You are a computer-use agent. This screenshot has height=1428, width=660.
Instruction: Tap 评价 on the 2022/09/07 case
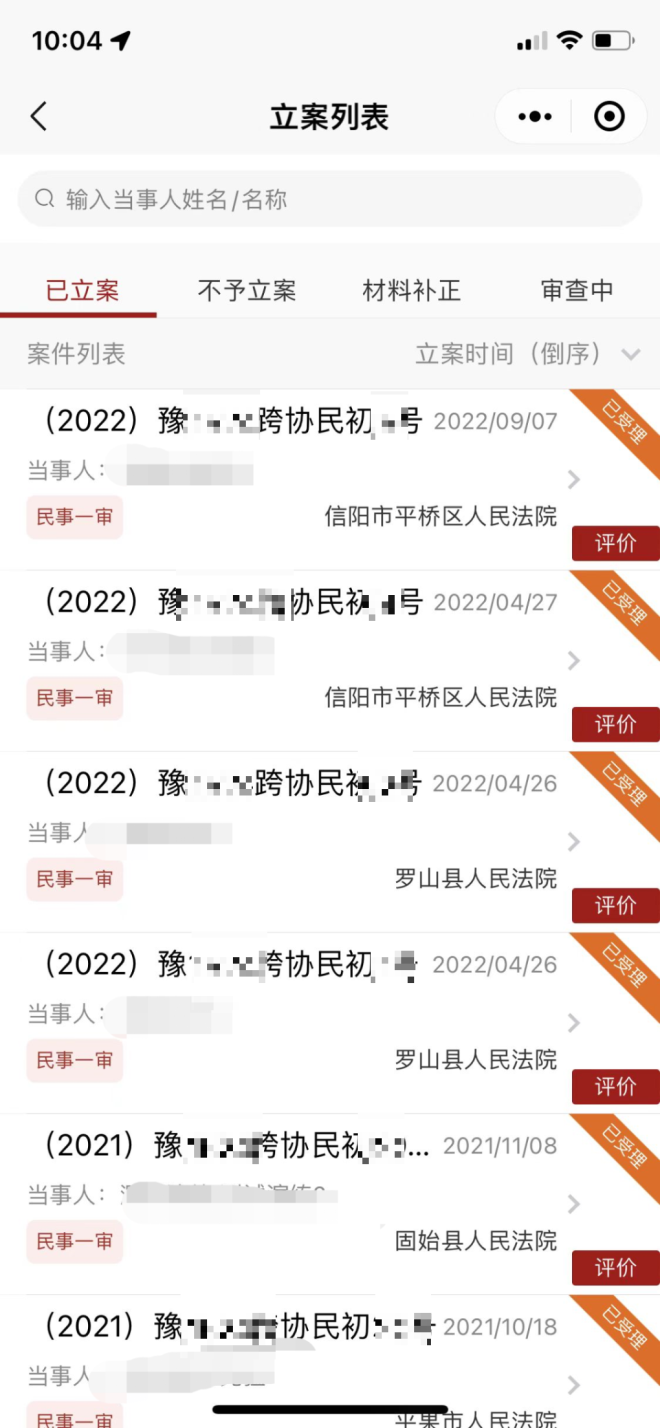point(615,543)
